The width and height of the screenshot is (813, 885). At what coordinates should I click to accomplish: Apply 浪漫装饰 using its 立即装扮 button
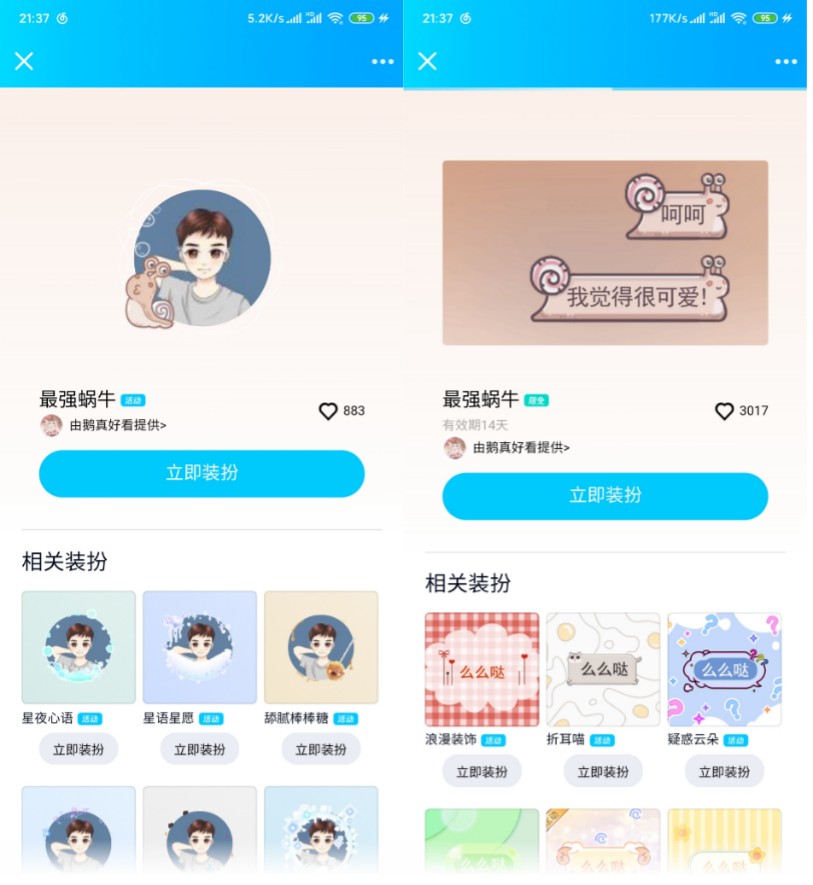482,771
